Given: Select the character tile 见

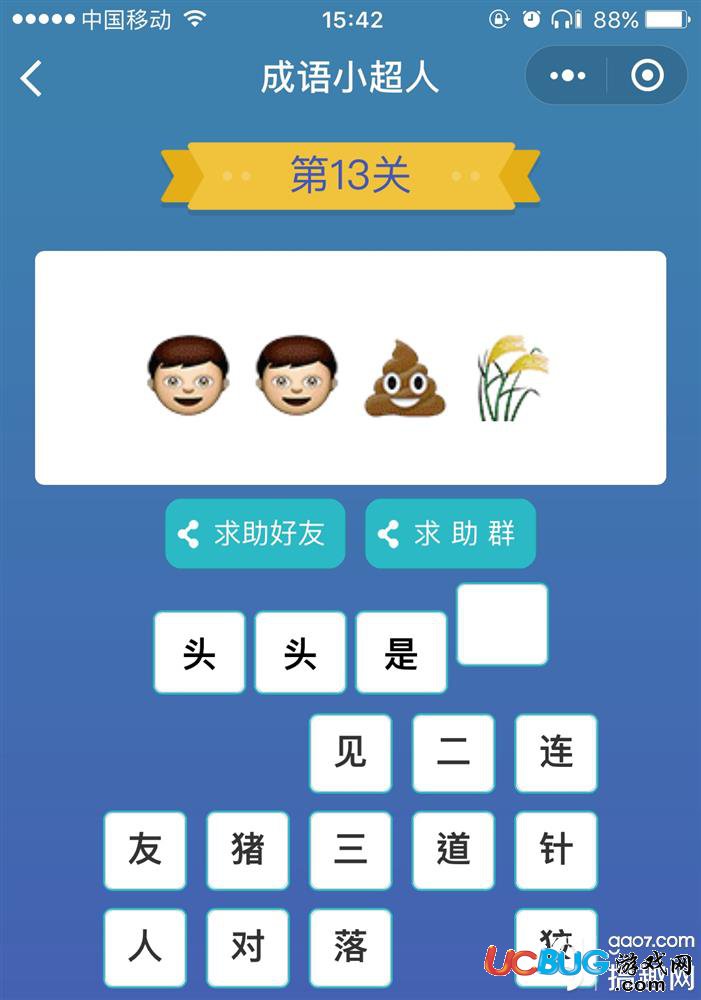Looking at the screenshot, I should [x=350, y=752].
